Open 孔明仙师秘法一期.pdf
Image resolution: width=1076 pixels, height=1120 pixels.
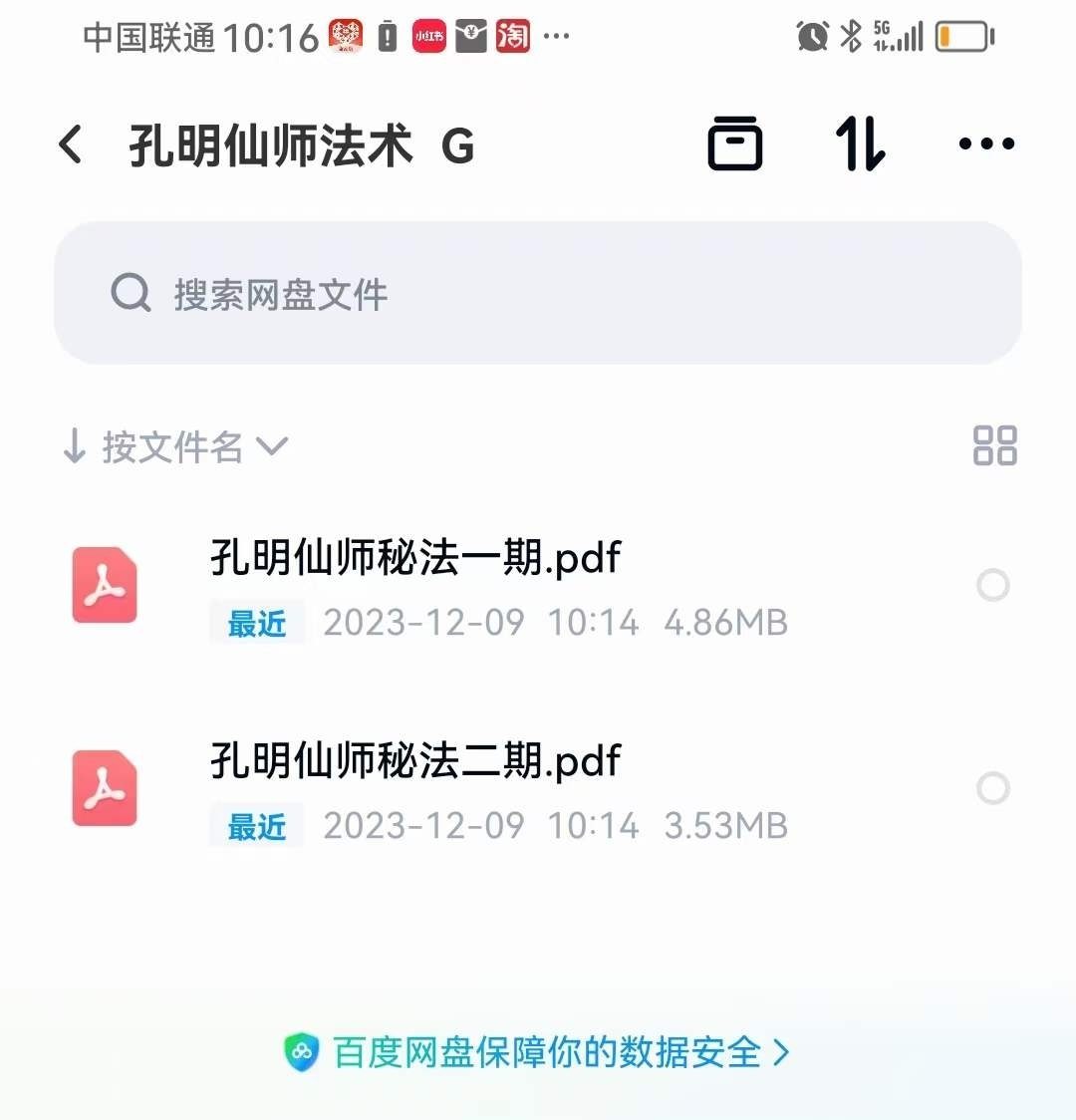click(415, 559)
